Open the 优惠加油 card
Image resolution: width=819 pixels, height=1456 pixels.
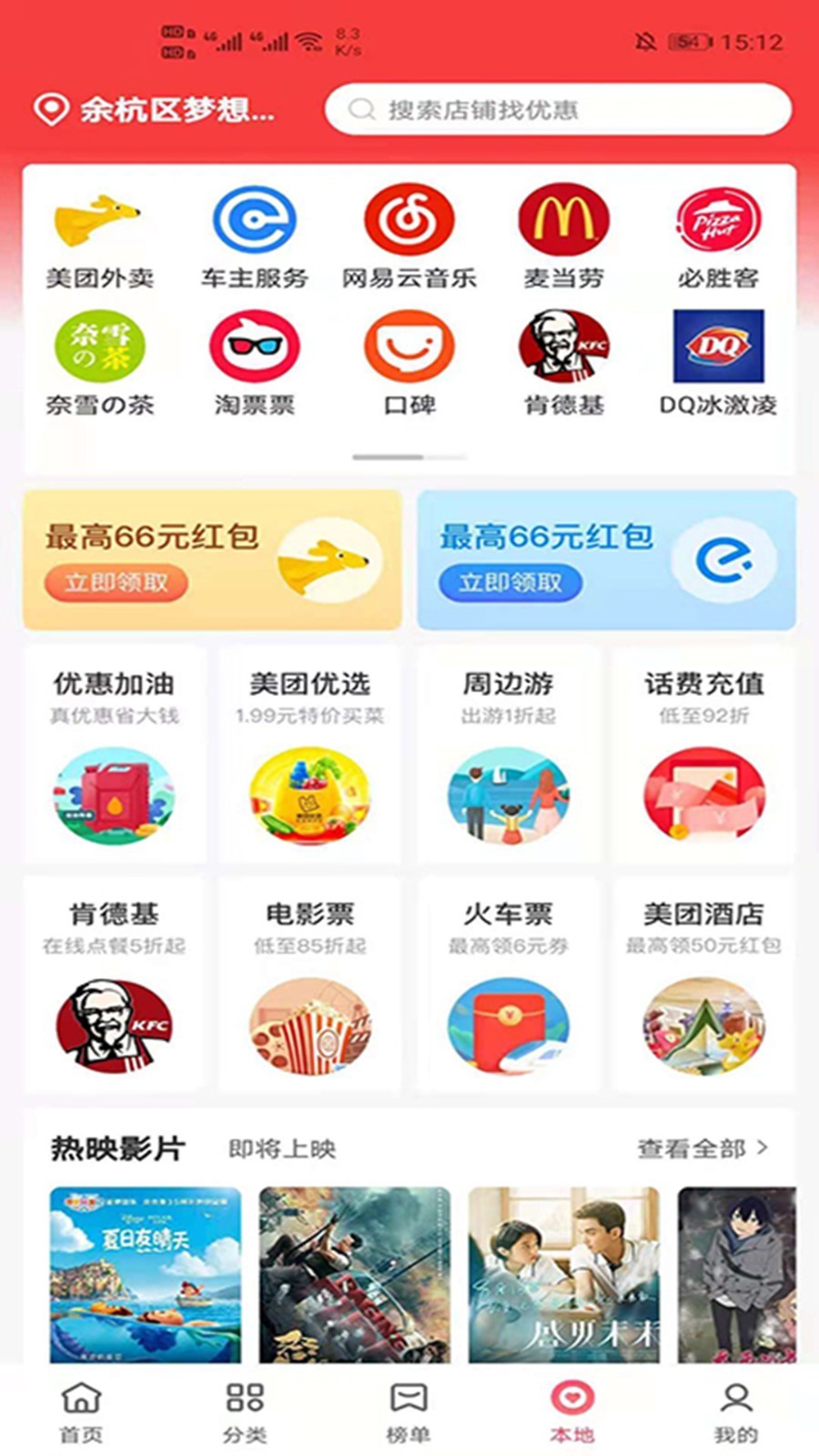[x=115, y=755]
